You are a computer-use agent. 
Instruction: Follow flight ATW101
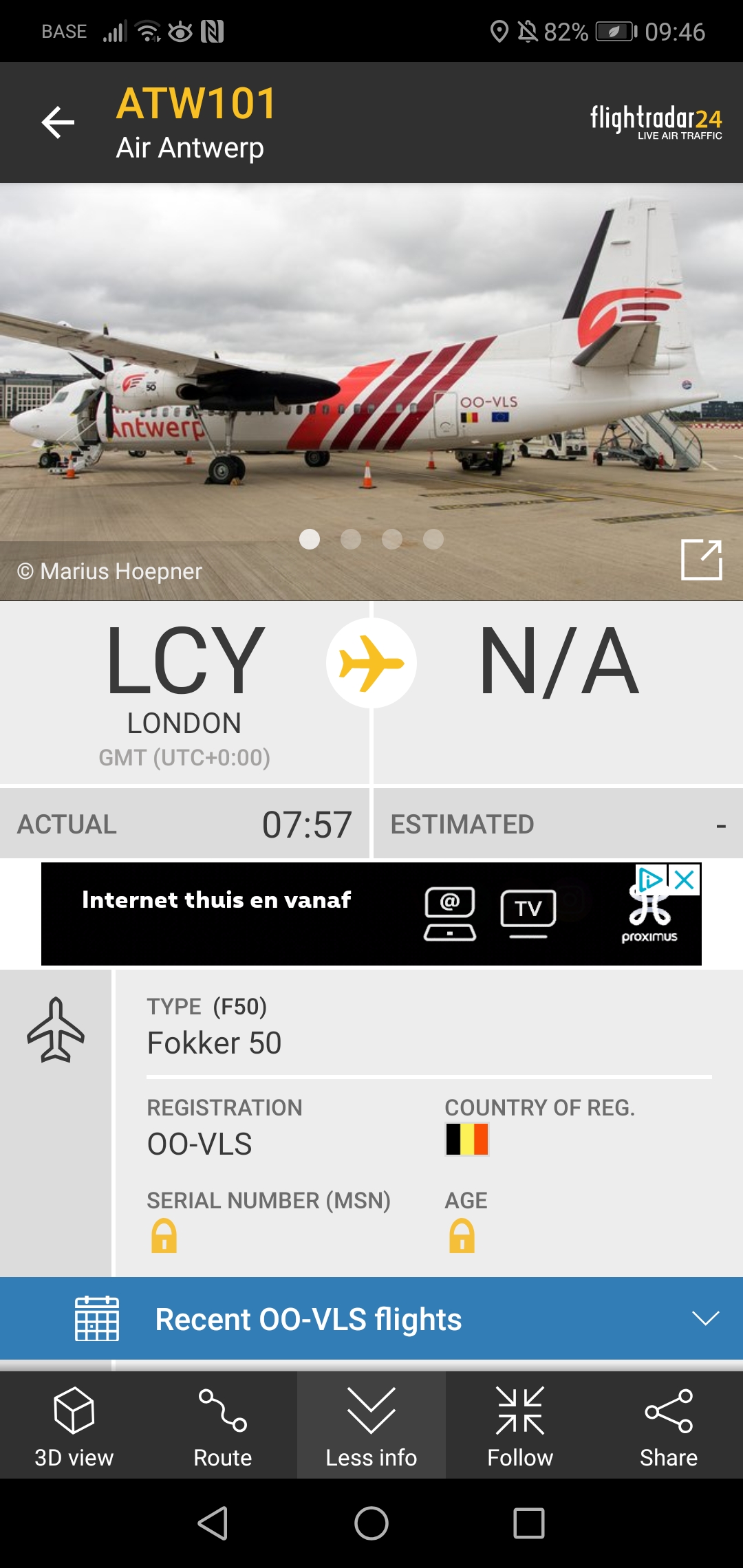pos(520,1426)
